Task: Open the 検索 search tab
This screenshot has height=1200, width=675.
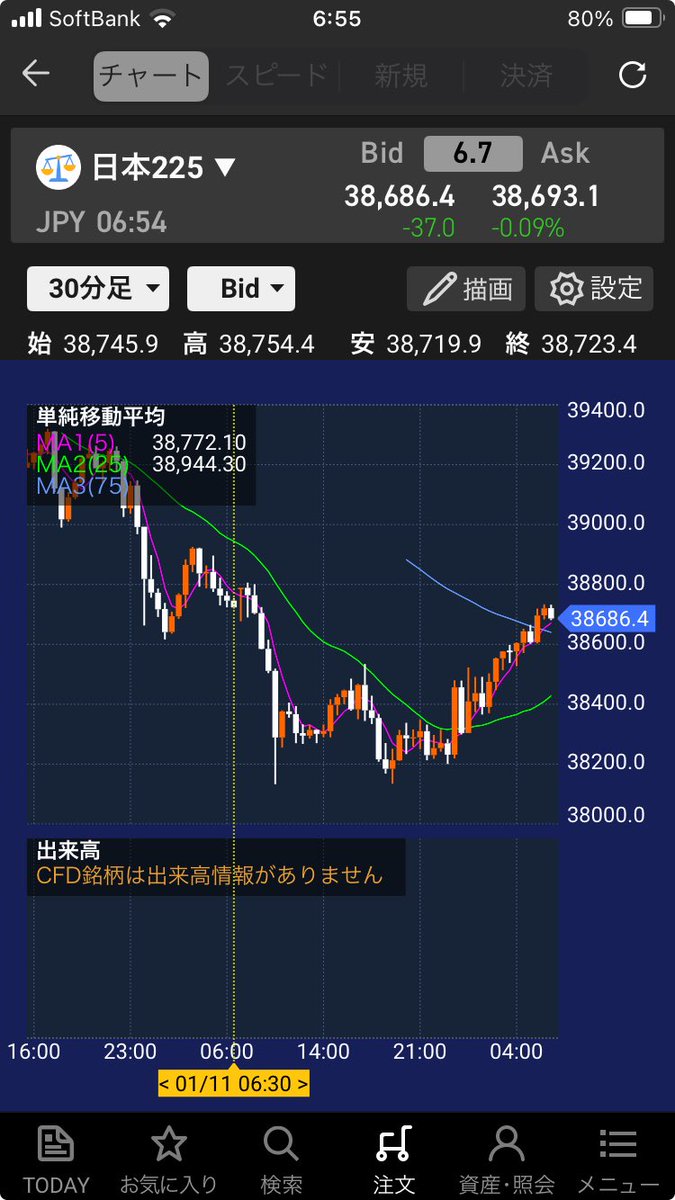Action: (281, 1158)
